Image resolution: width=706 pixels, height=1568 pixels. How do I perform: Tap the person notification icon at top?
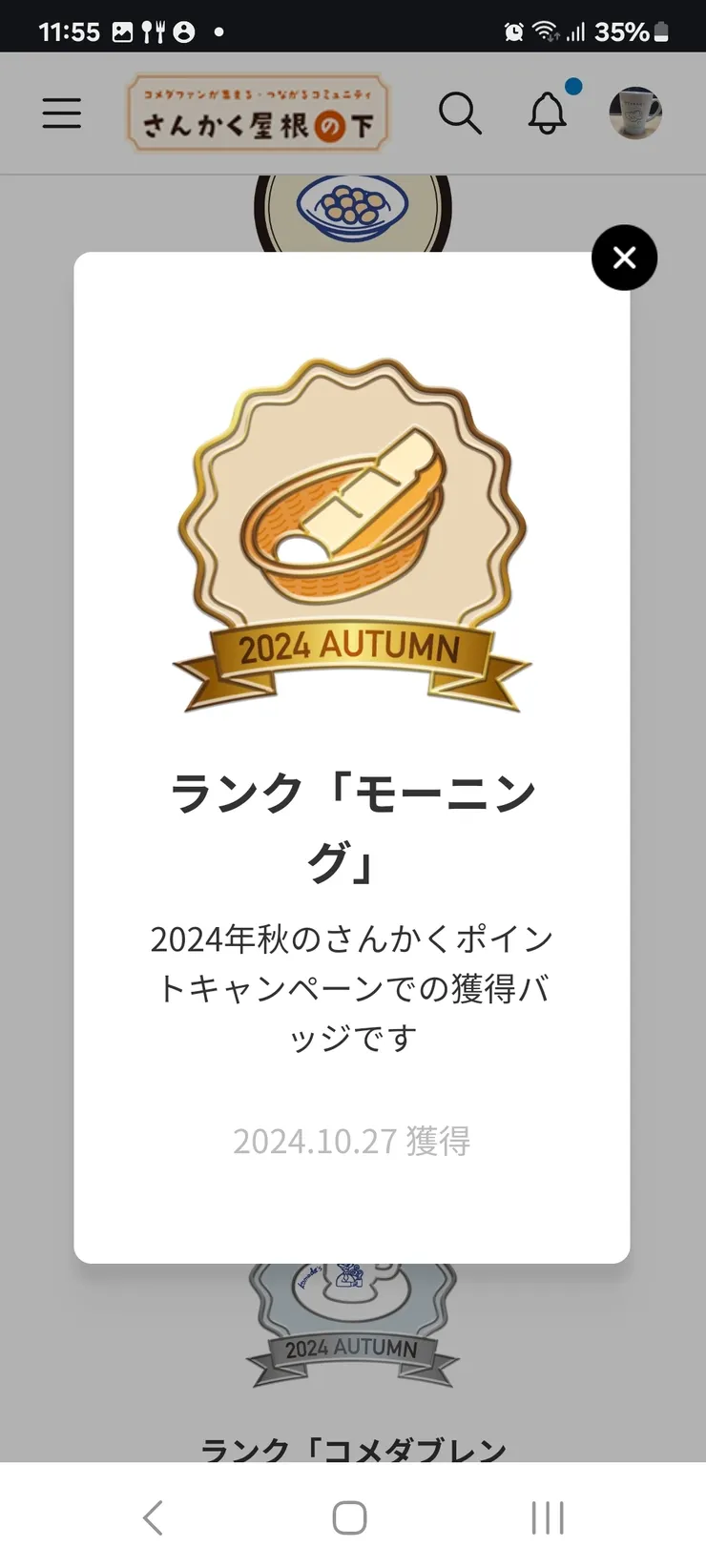(x=183, y=30)
